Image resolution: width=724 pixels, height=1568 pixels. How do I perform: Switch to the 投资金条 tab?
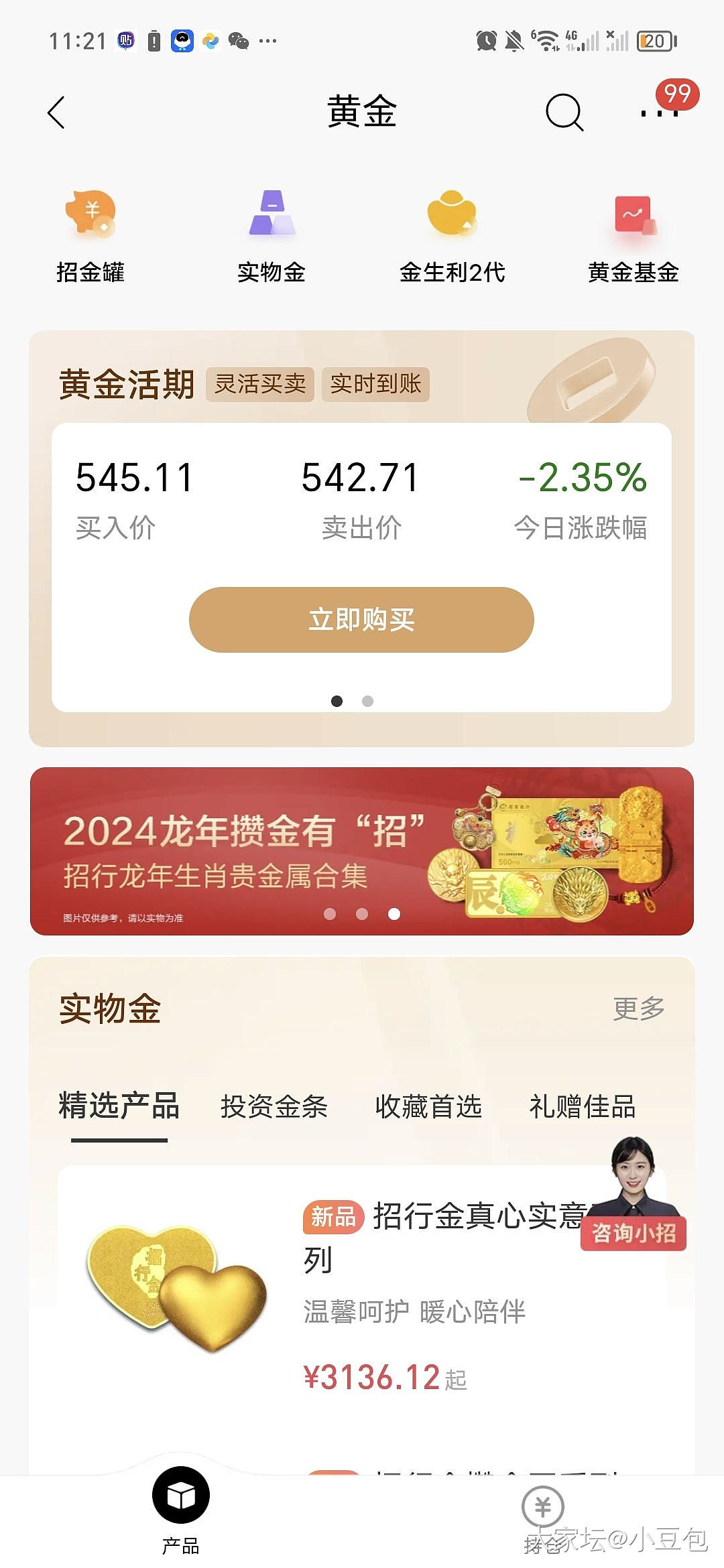(x=274, y=1106)
